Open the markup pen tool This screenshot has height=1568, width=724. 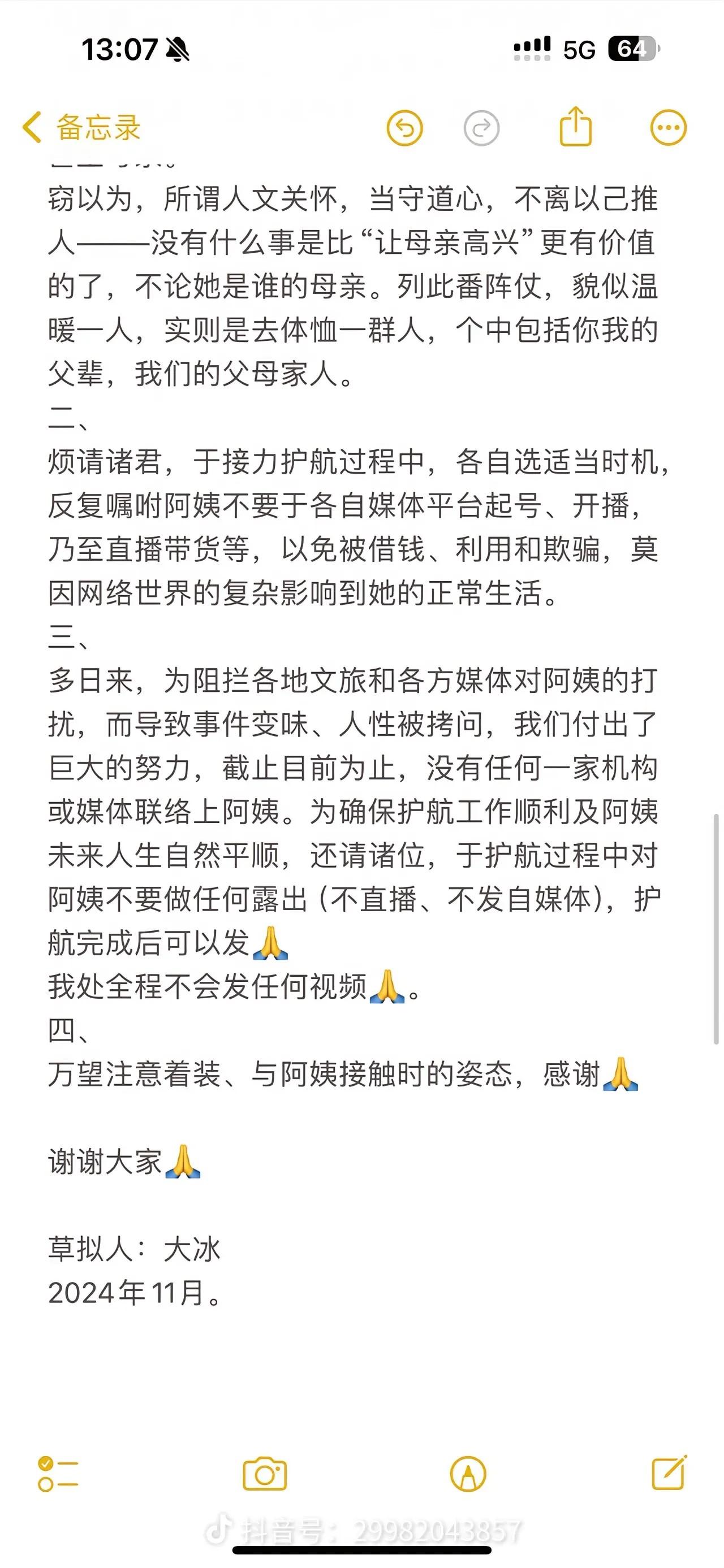[468, 1474]
